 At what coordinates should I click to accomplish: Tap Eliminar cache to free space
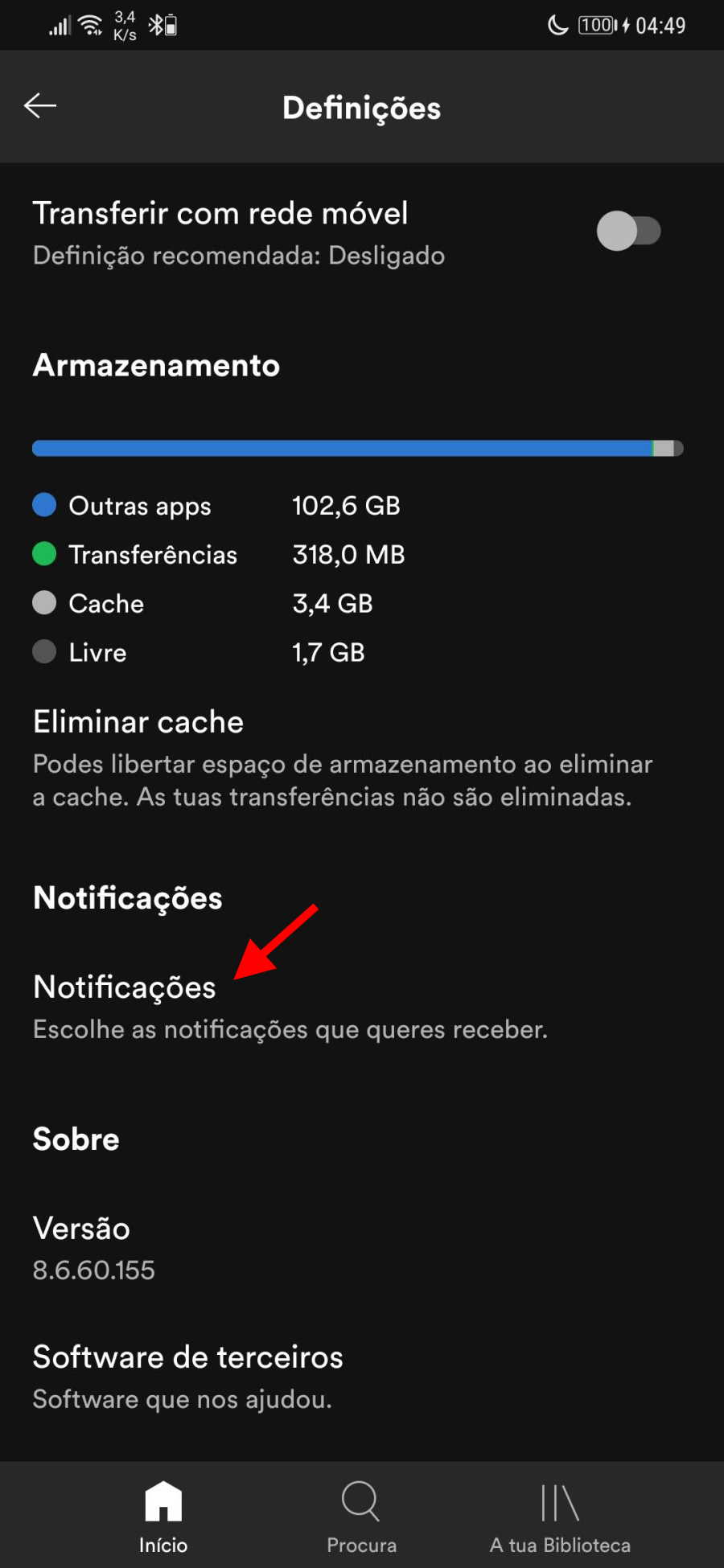[x=362, y=757]
